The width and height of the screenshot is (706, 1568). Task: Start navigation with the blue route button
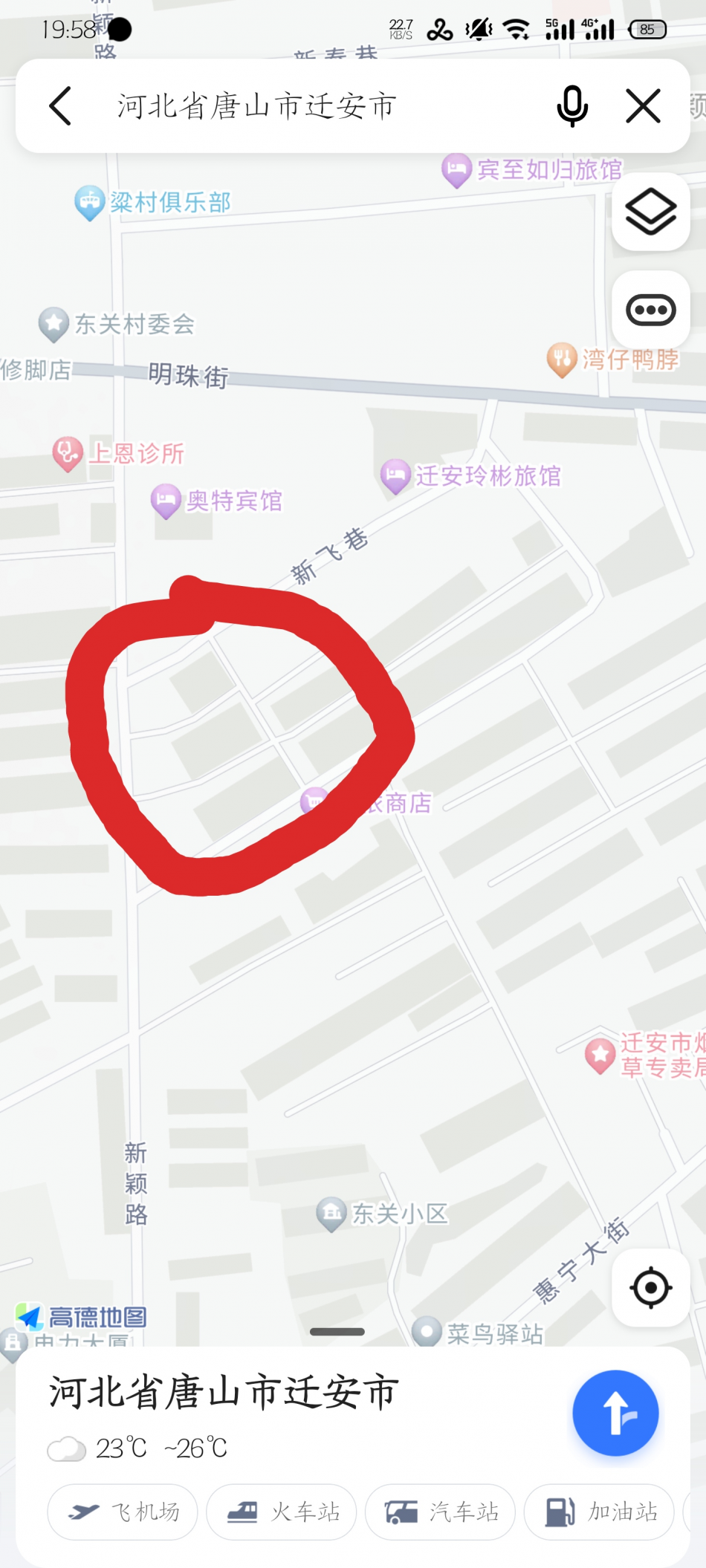point(615,1412)
